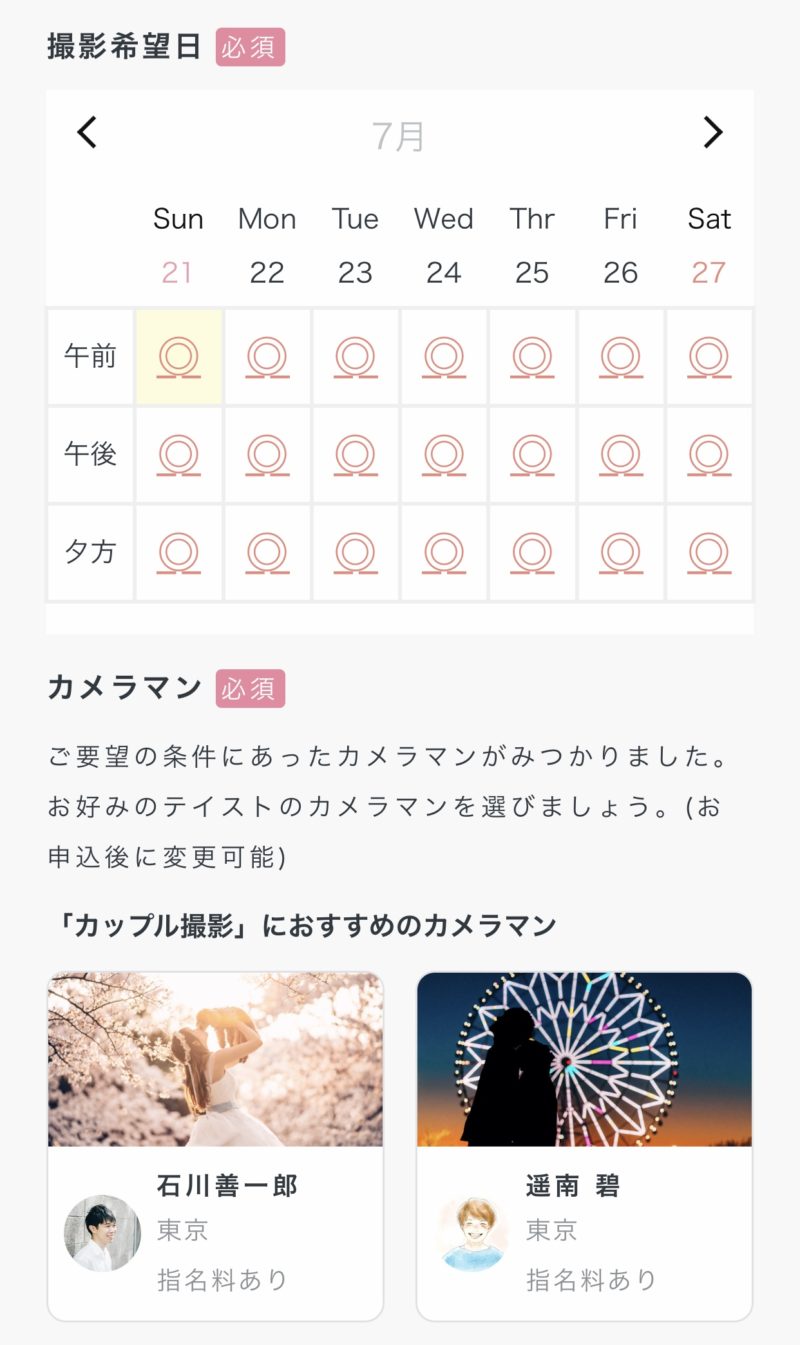
Task: Pick Wednesday 24 夕方 slot
Action: (x=444, y=553)
